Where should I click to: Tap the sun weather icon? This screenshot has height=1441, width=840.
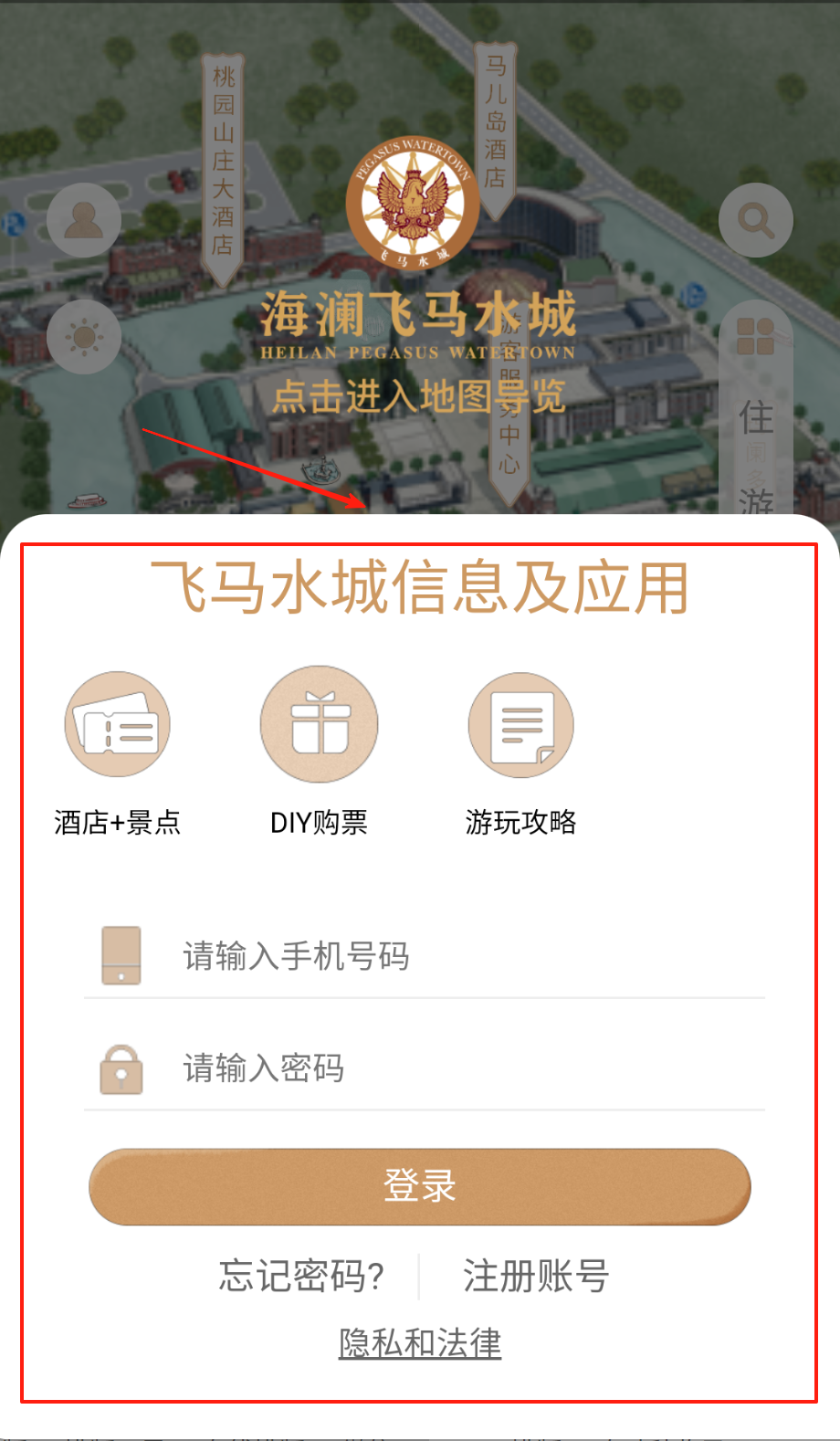coord(84,337)
